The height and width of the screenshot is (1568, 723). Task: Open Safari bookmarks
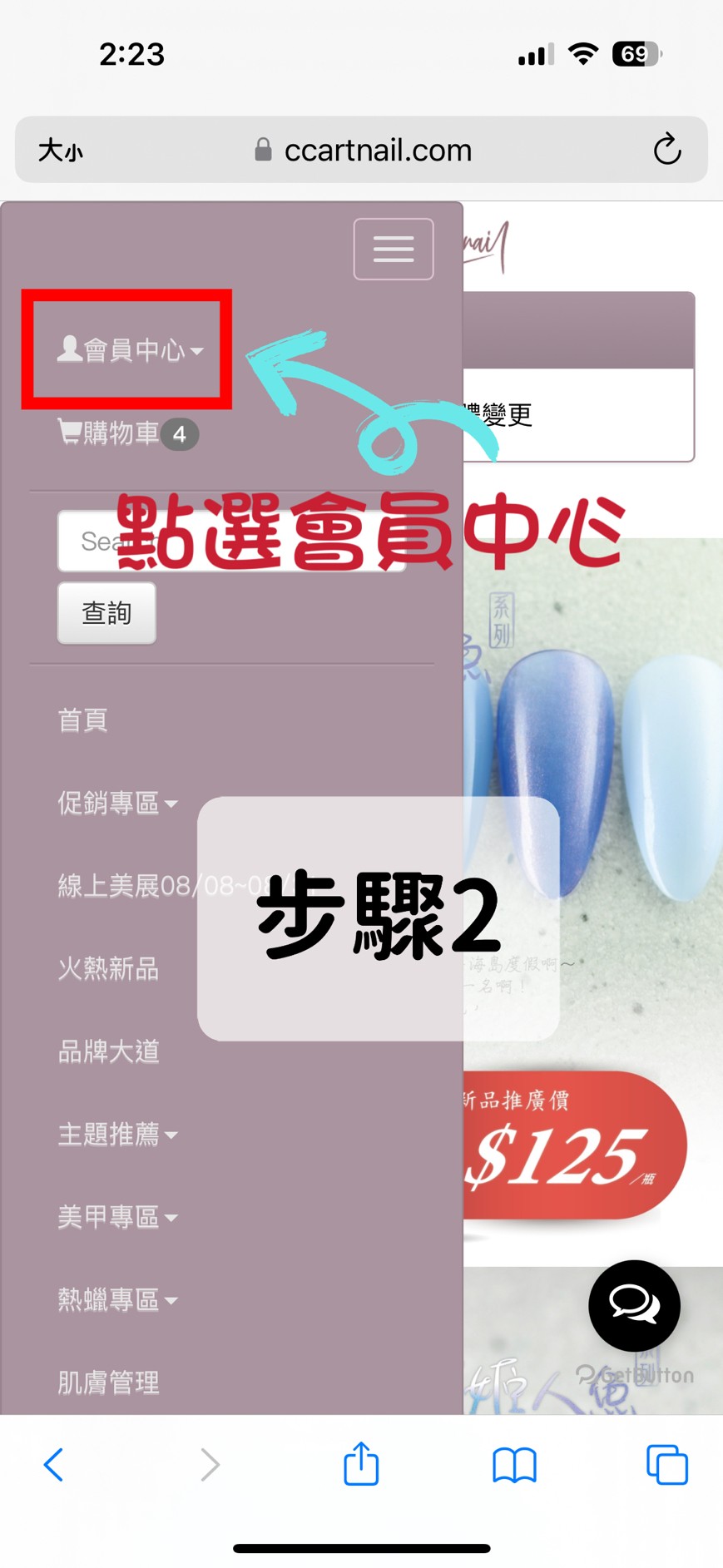514,1464
